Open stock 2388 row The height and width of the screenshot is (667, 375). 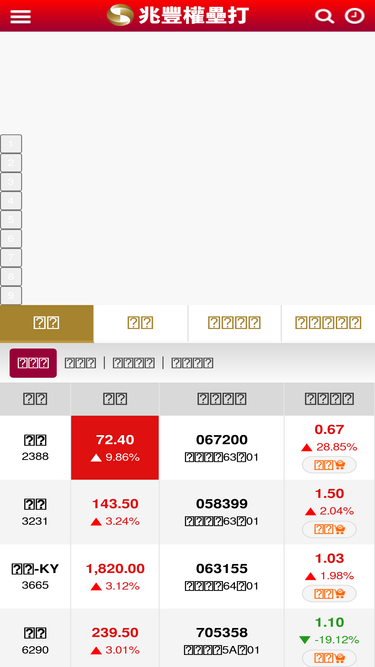[x=187, y=448]
